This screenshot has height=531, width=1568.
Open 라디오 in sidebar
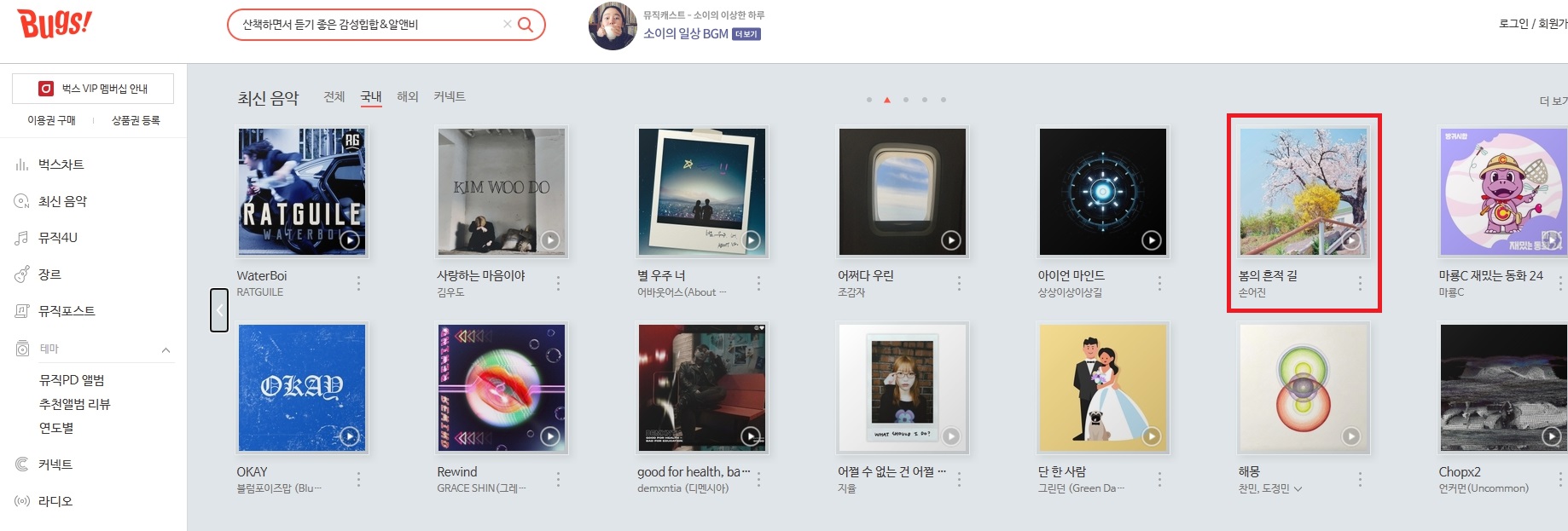point(55,501)
